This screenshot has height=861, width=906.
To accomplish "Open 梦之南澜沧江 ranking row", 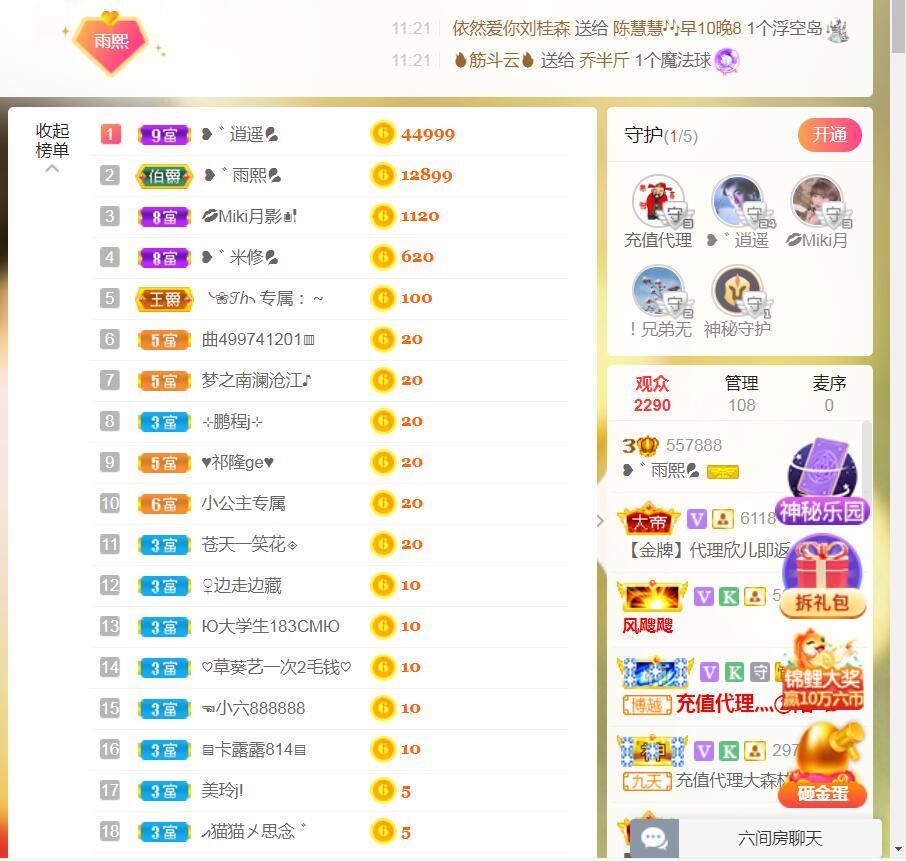I will tap(257, 380).
